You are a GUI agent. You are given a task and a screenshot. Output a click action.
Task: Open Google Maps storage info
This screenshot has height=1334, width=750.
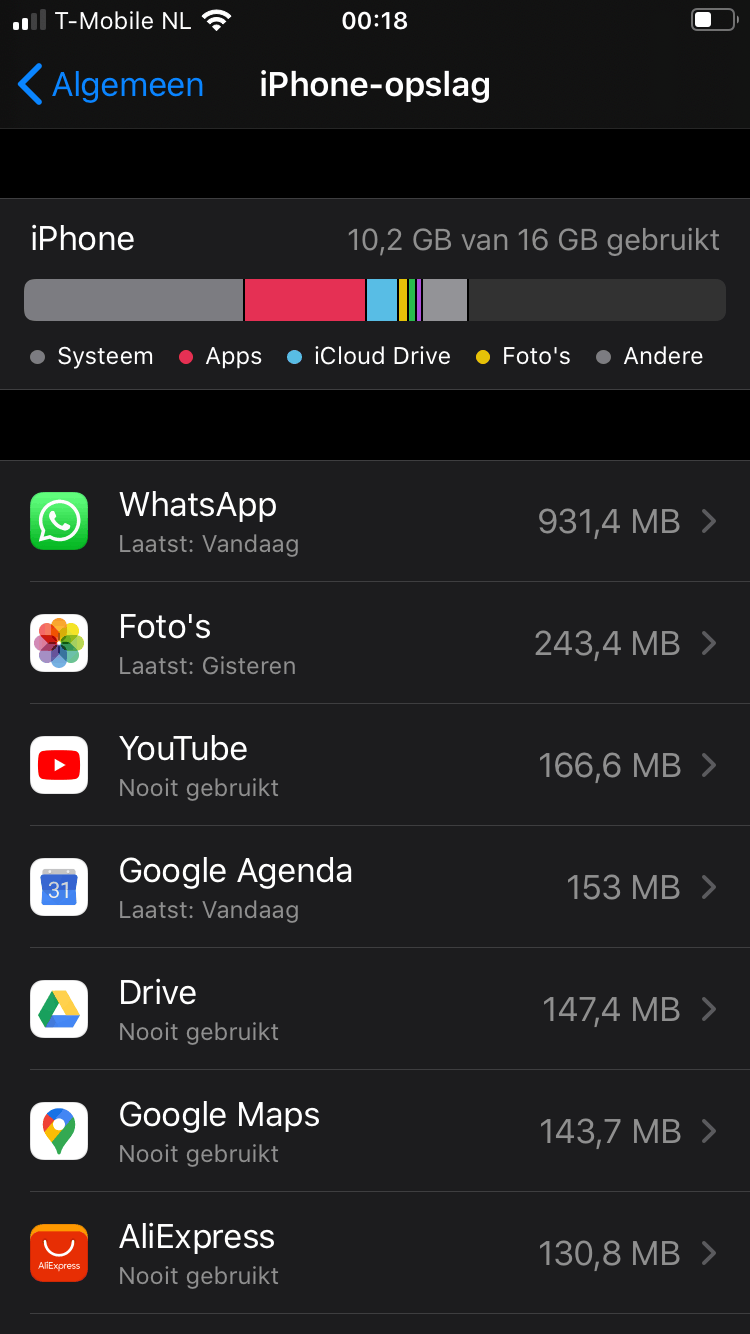coord(375,1132)
